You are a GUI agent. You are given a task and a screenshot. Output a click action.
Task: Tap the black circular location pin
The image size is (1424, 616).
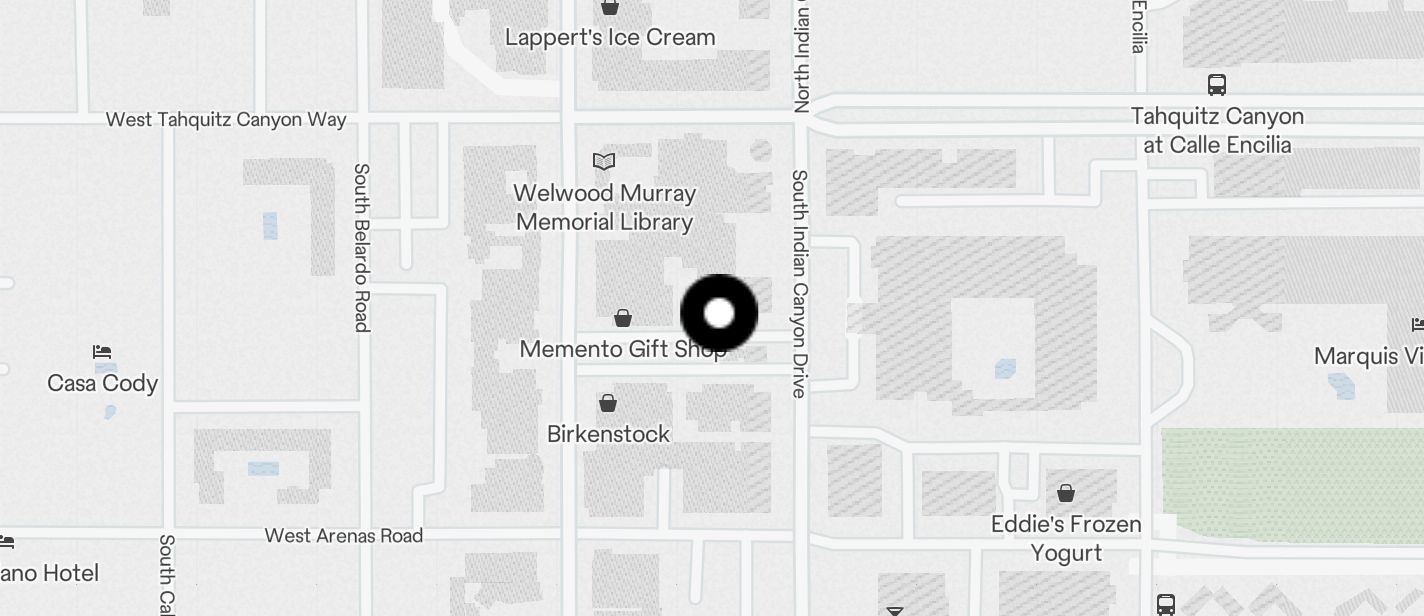(719, 313)
